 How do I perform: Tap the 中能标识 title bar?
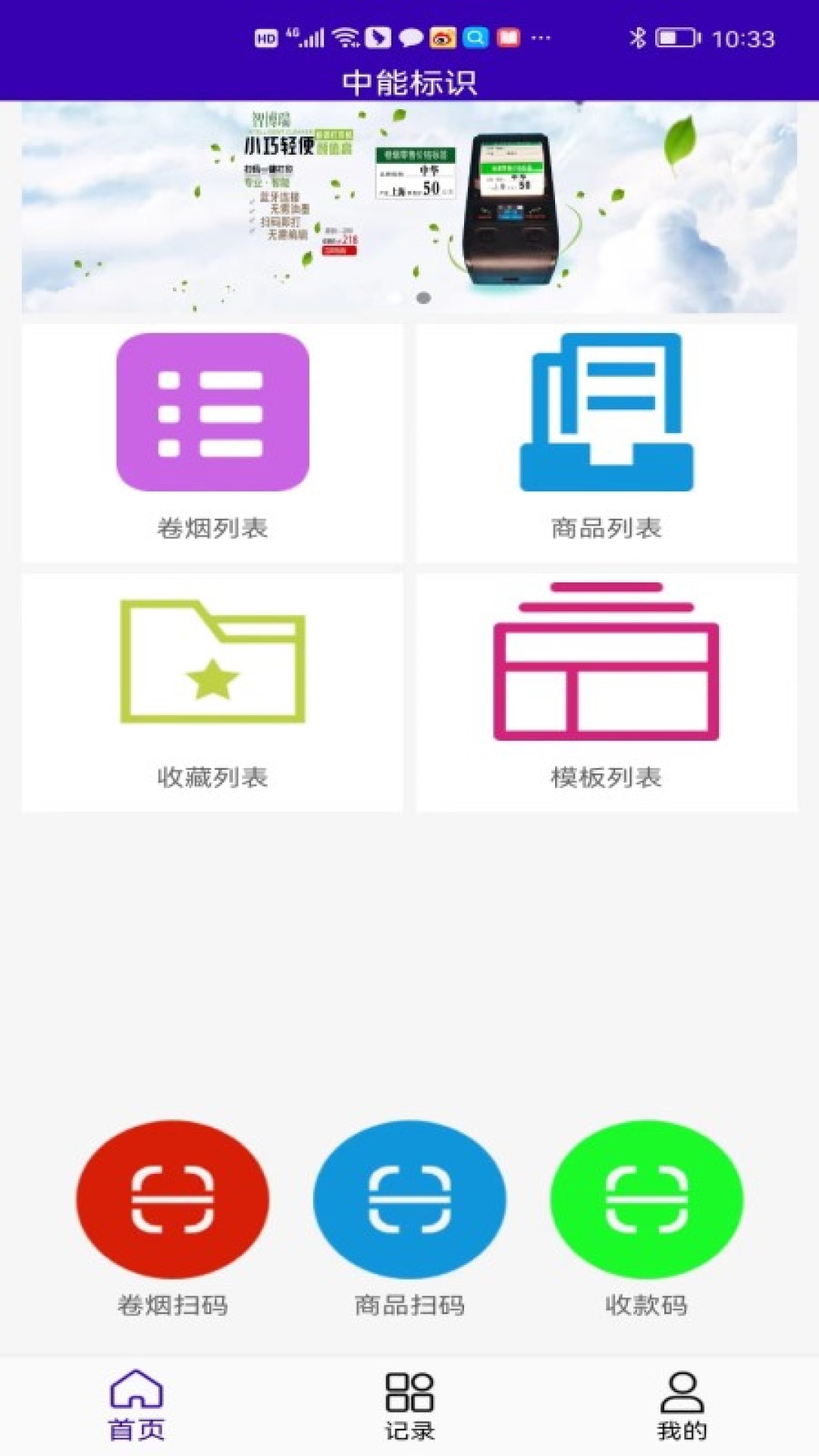coord(409,80)
